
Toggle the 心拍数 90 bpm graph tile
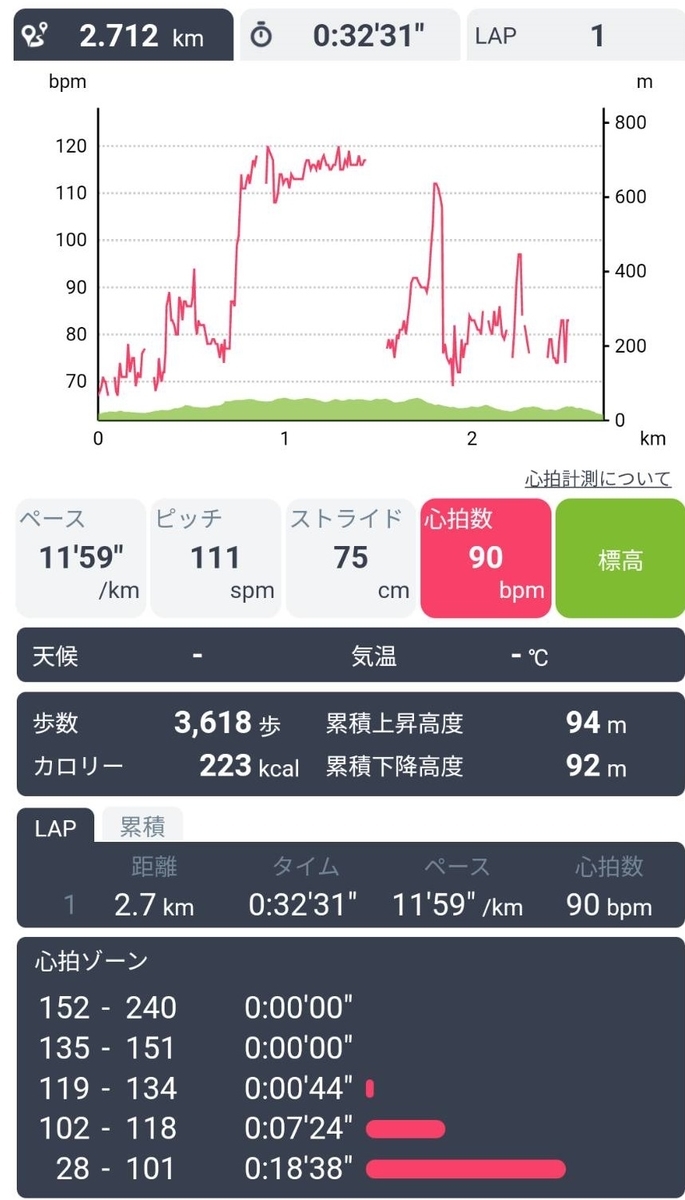(x=486, y=557)
